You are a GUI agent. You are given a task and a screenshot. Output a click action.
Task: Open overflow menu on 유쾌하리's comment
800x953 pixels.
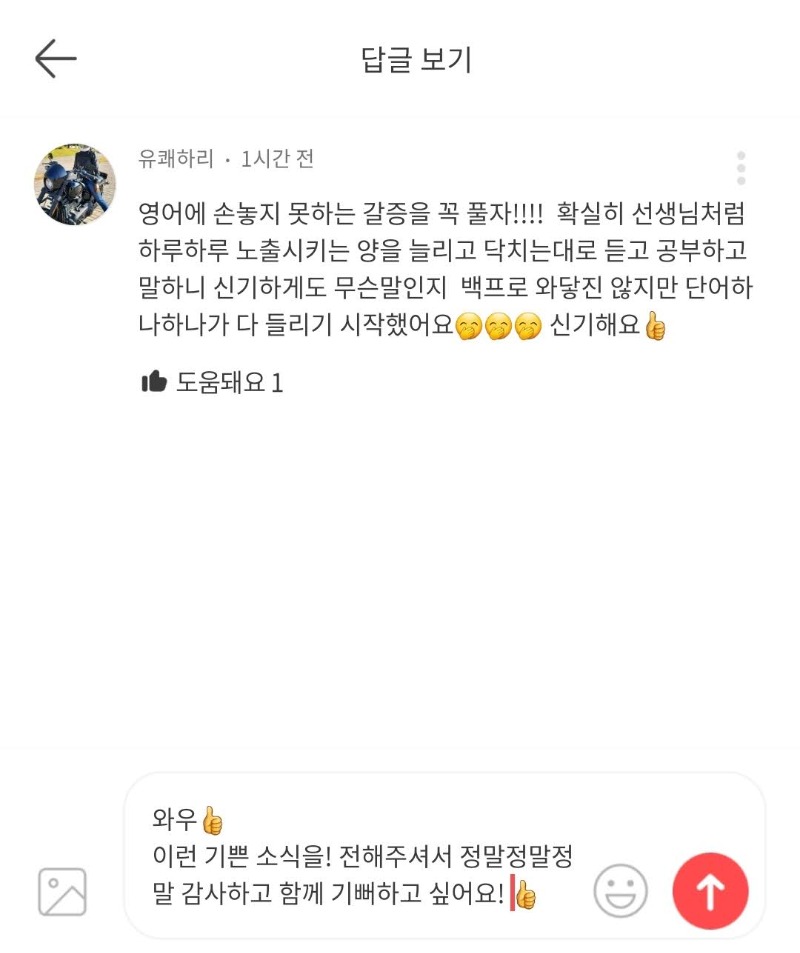(740, 169)
